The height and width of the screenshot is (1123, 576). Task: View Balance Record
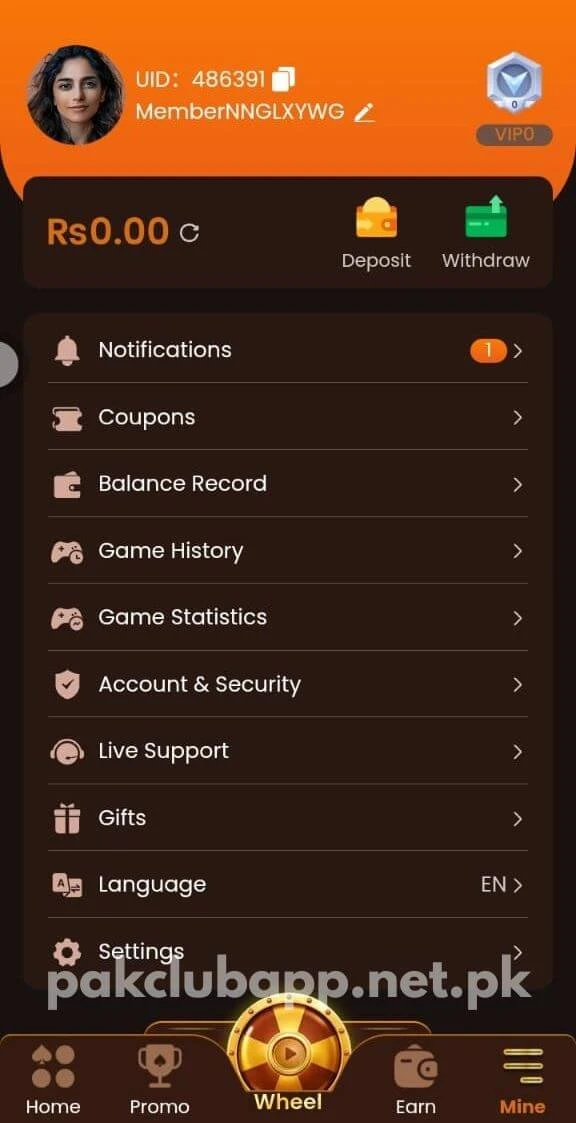[288, 483]
